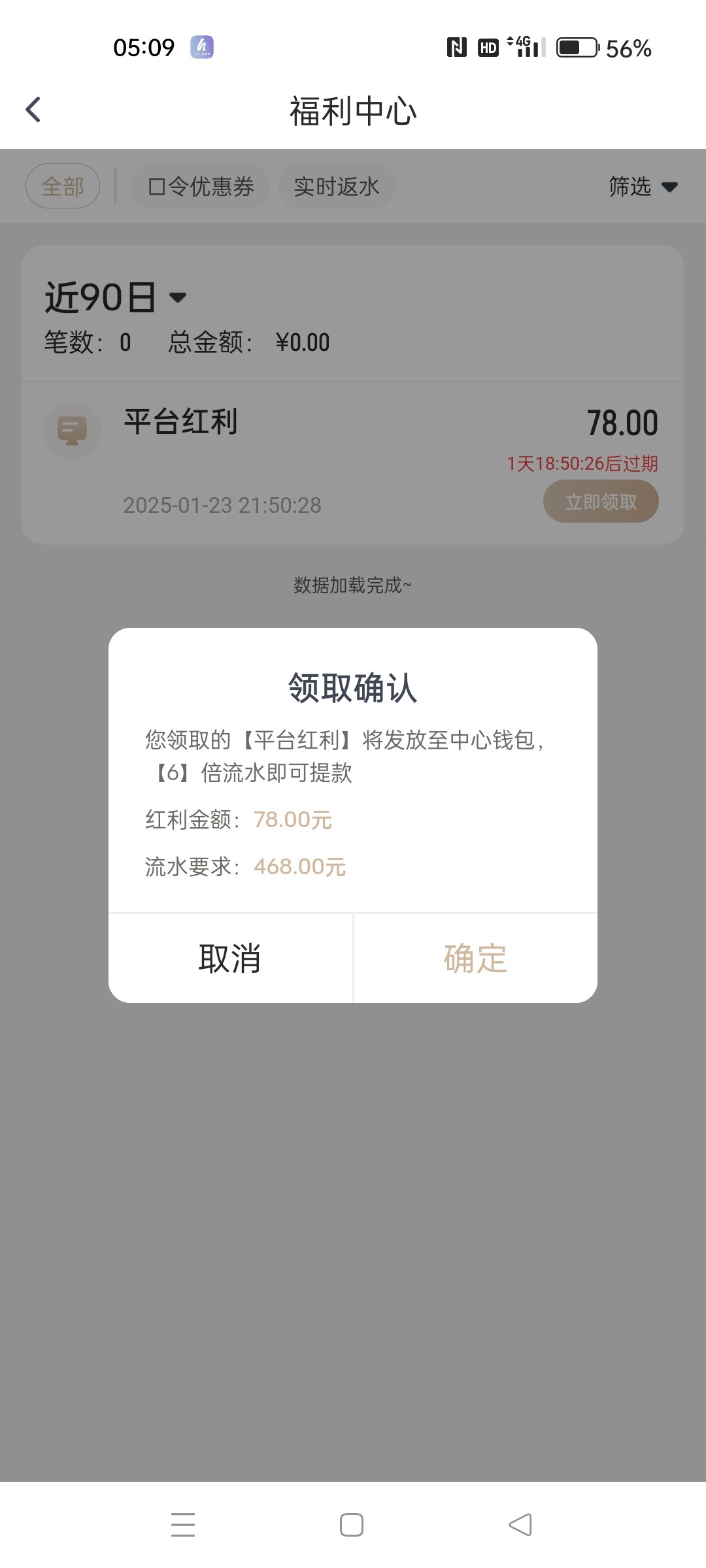Switch to the 口令优惠券 chip
This screenshot has width=706, height=1568.
(201, 186)
